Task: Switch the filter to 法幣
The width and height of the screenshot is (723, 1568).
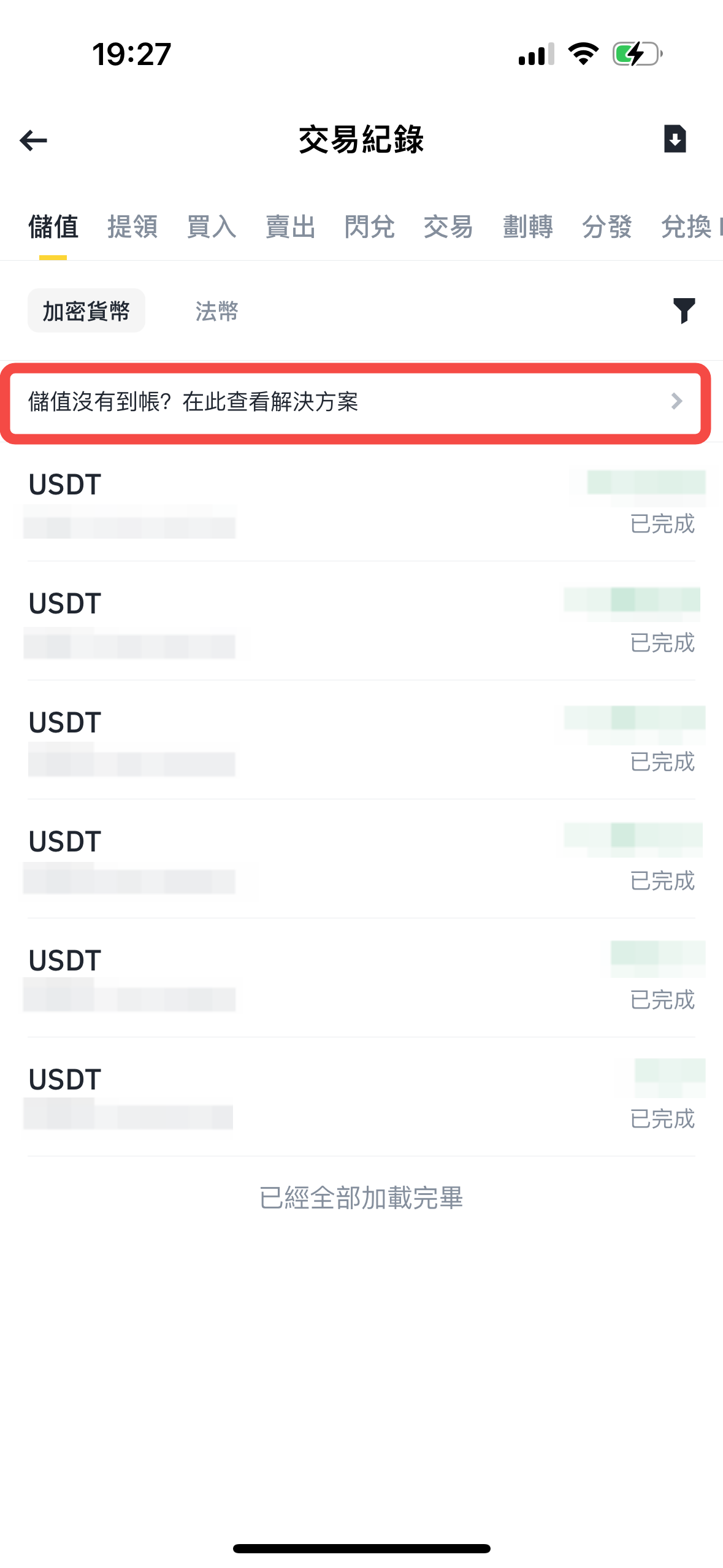Action: (x=216, y=312)
